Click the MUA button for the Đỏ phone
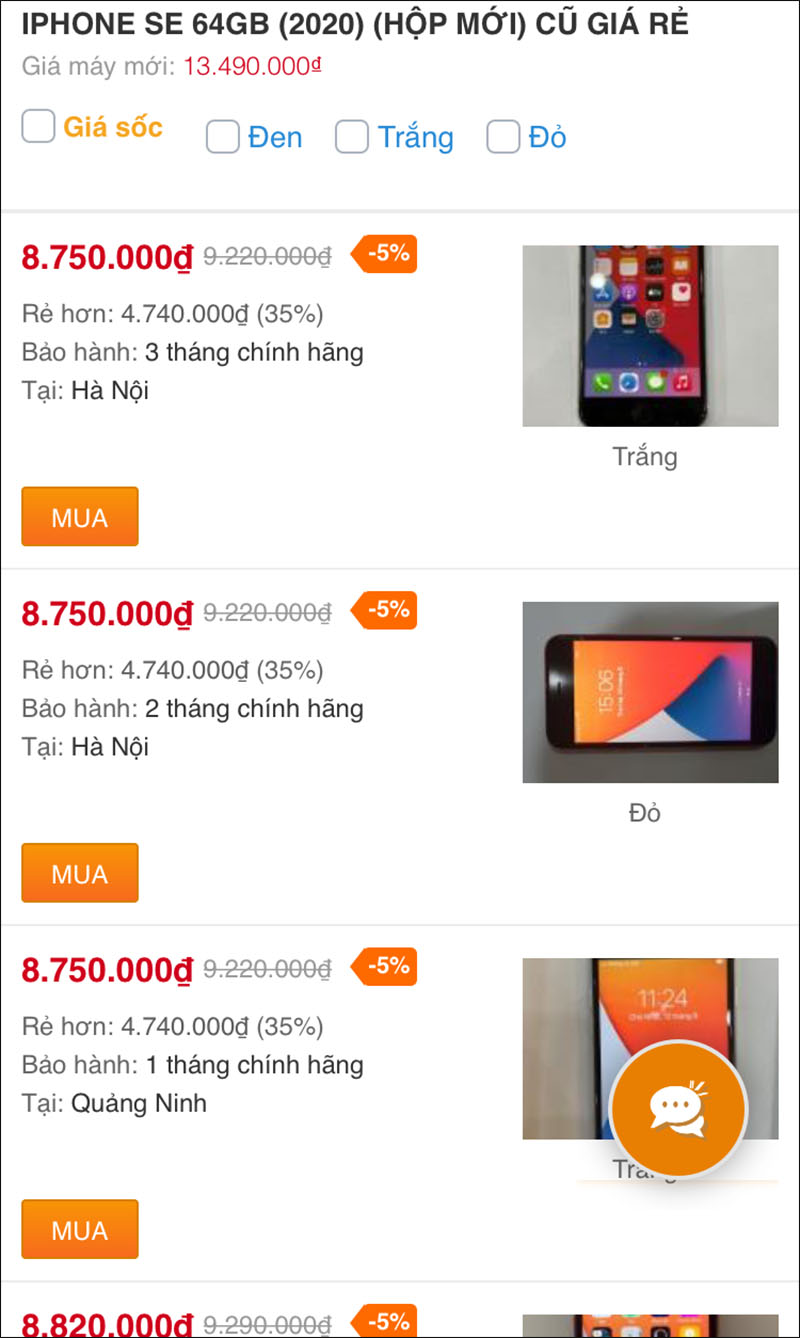This screenshot has height=1338, width=800. click(79, 872)
